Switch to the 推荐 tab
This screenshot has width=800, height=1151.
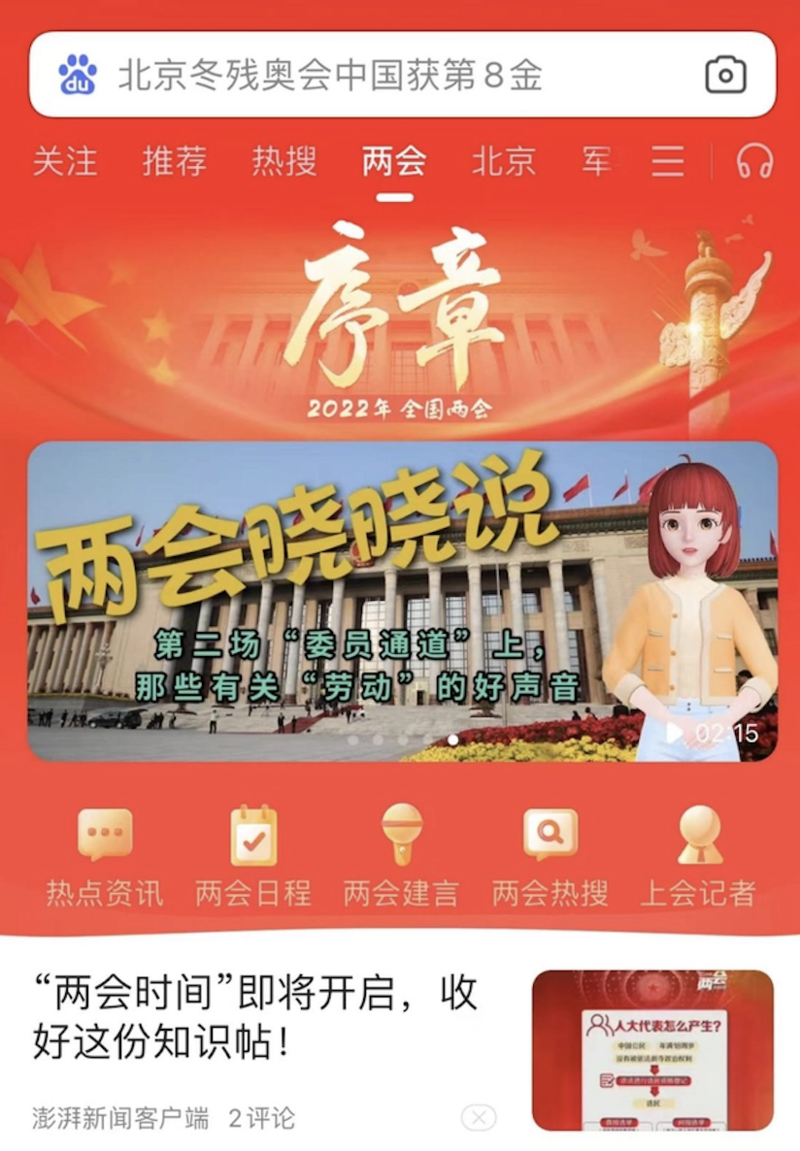(x=174, y=161)
